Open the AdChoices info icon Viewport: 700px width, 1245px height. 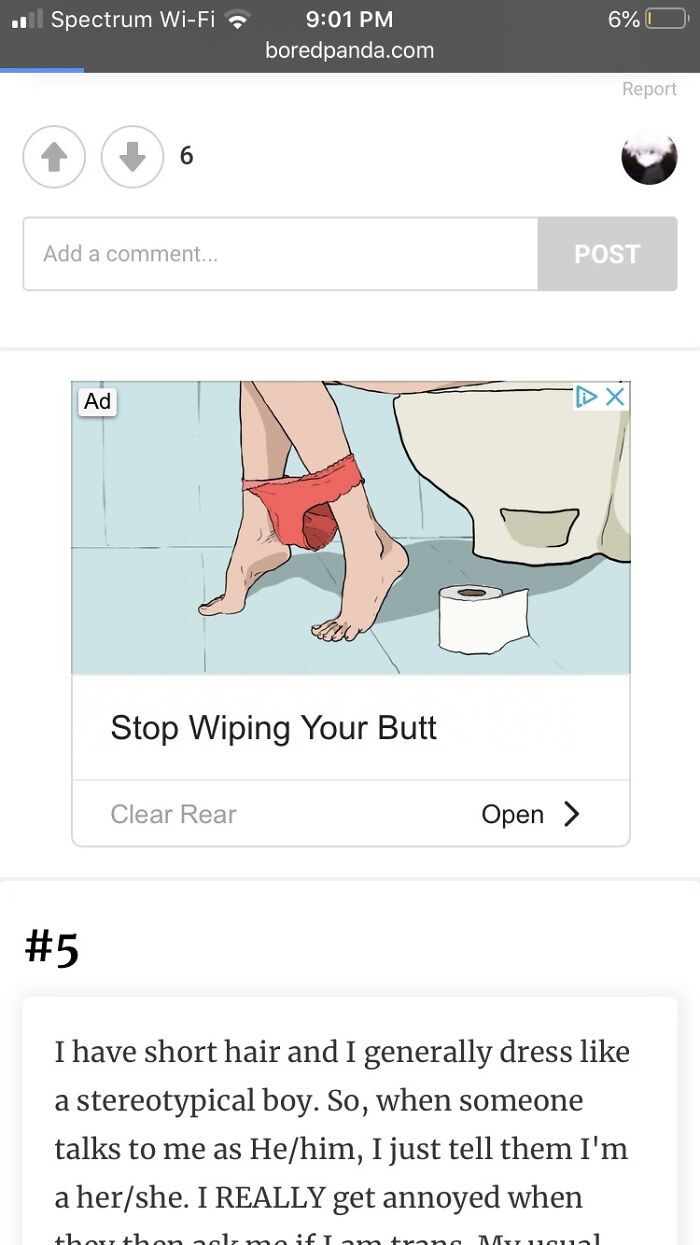pos(587,397)
